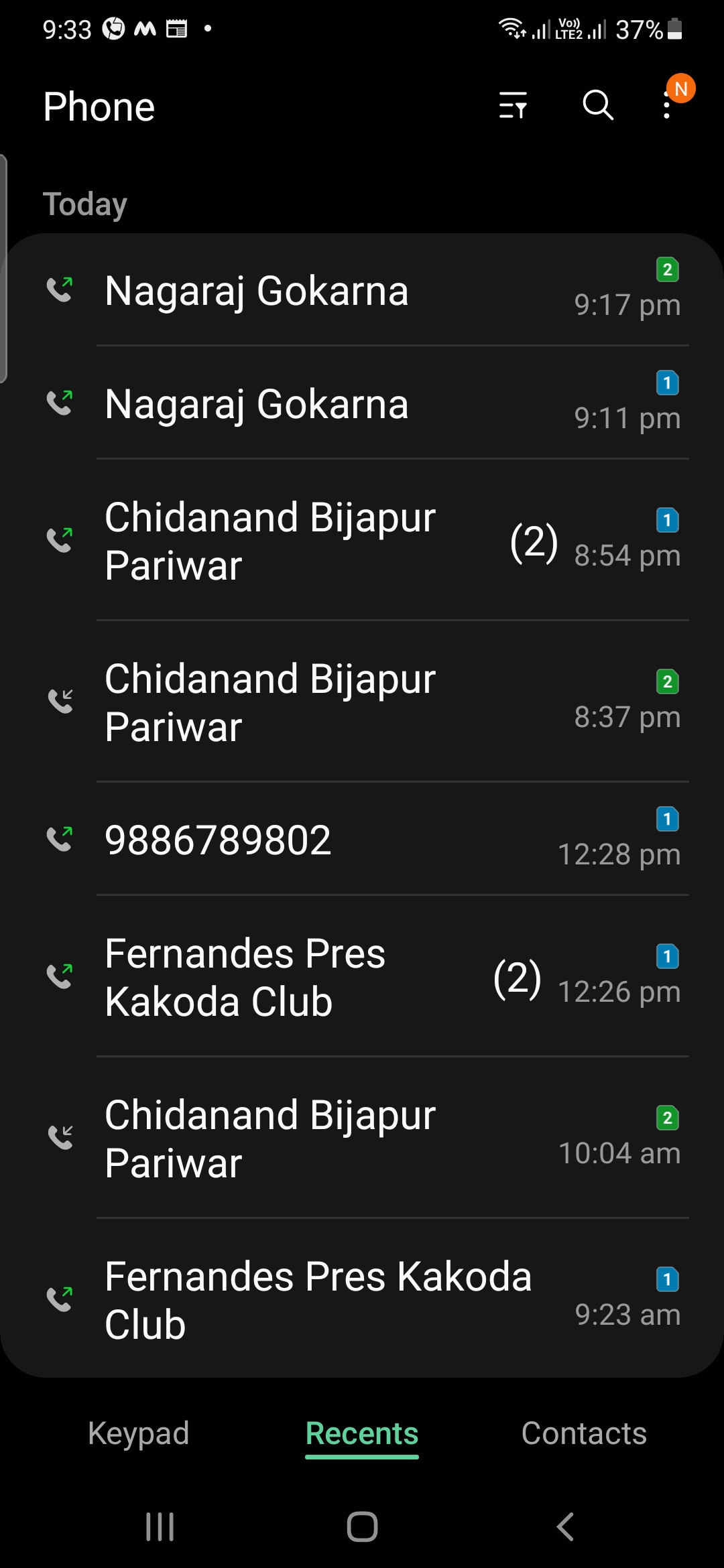Open Chidanand Bijapur Pariwar call at 10:04 am
This screenshot has width=724, height=1568.
point(362,1138)
